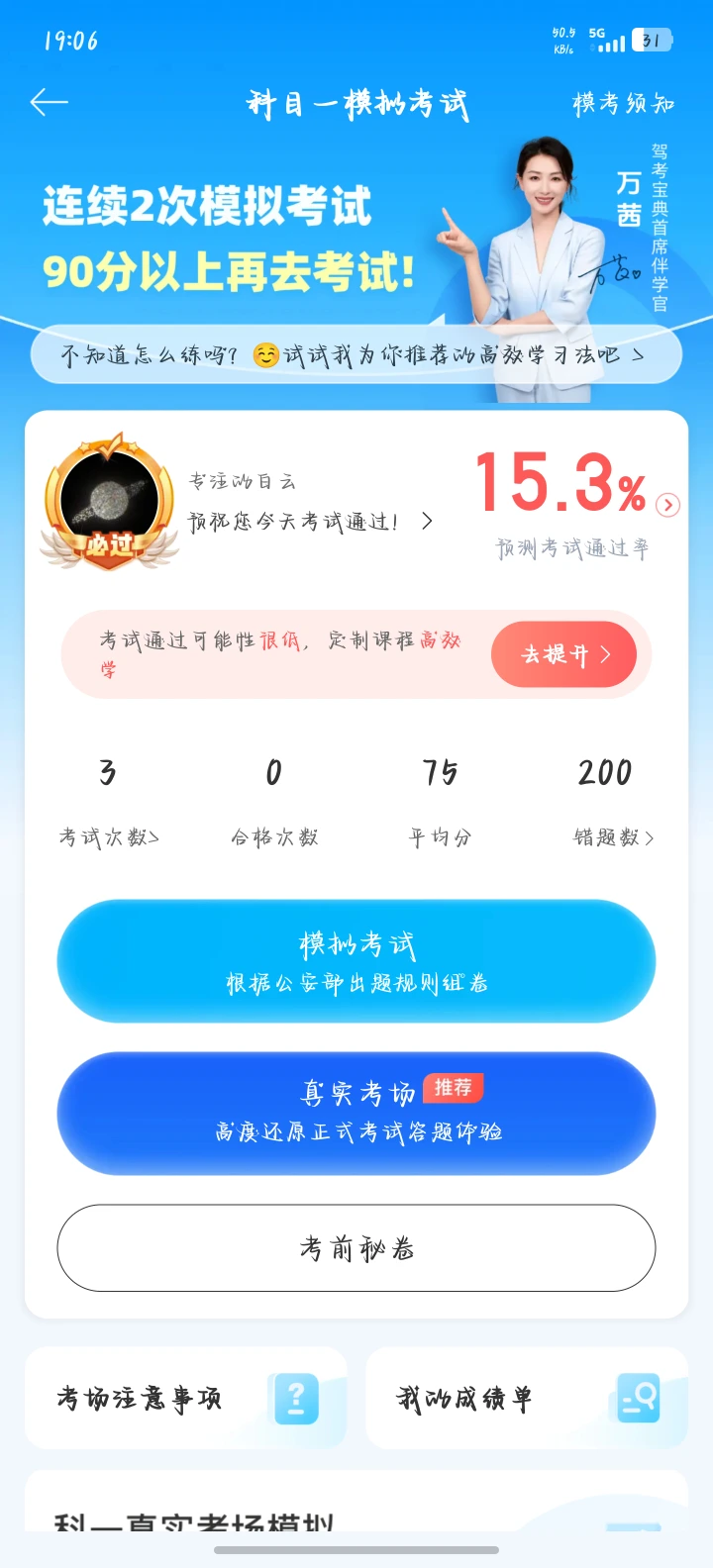The width and height of the screenshot is (713, 1568).
Task: Open the 预祝您今天考试通过 greeting arrow
Action: [x=427, y=521]
